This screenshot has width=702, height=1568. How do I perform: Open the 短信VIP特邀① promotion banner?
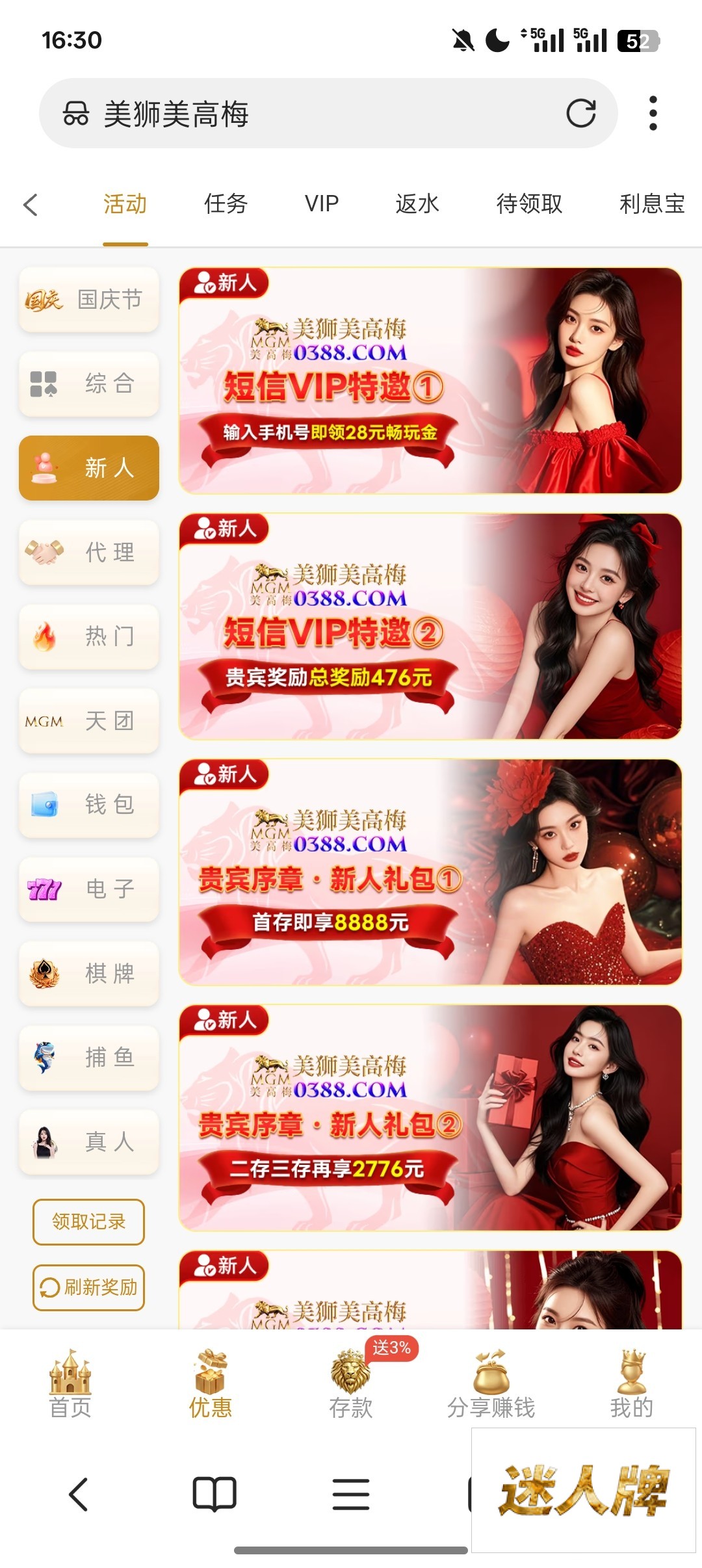pyautogui.click(x=430, y=380)
